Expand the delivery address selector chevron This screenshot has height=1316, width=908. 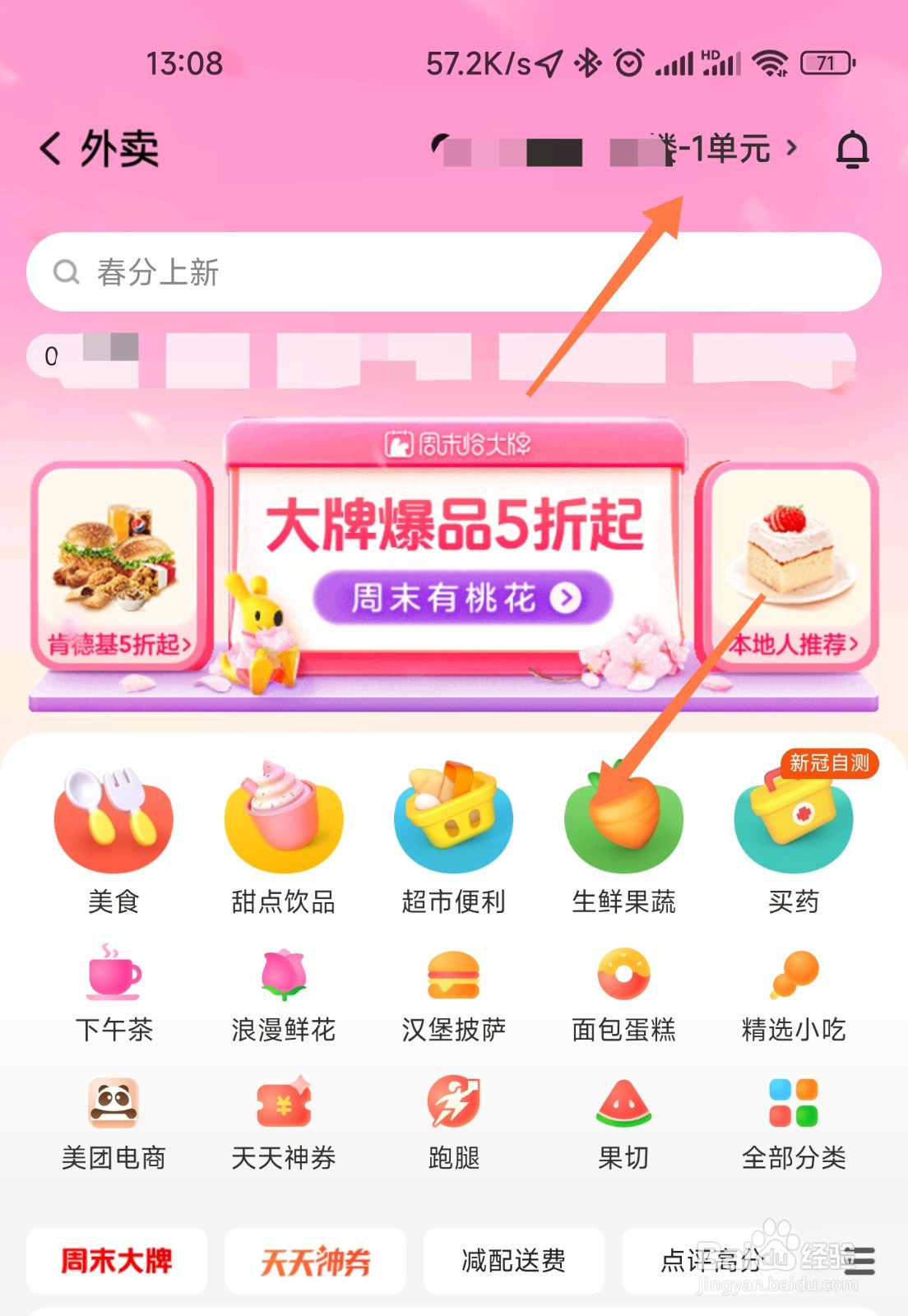point(792,150)
